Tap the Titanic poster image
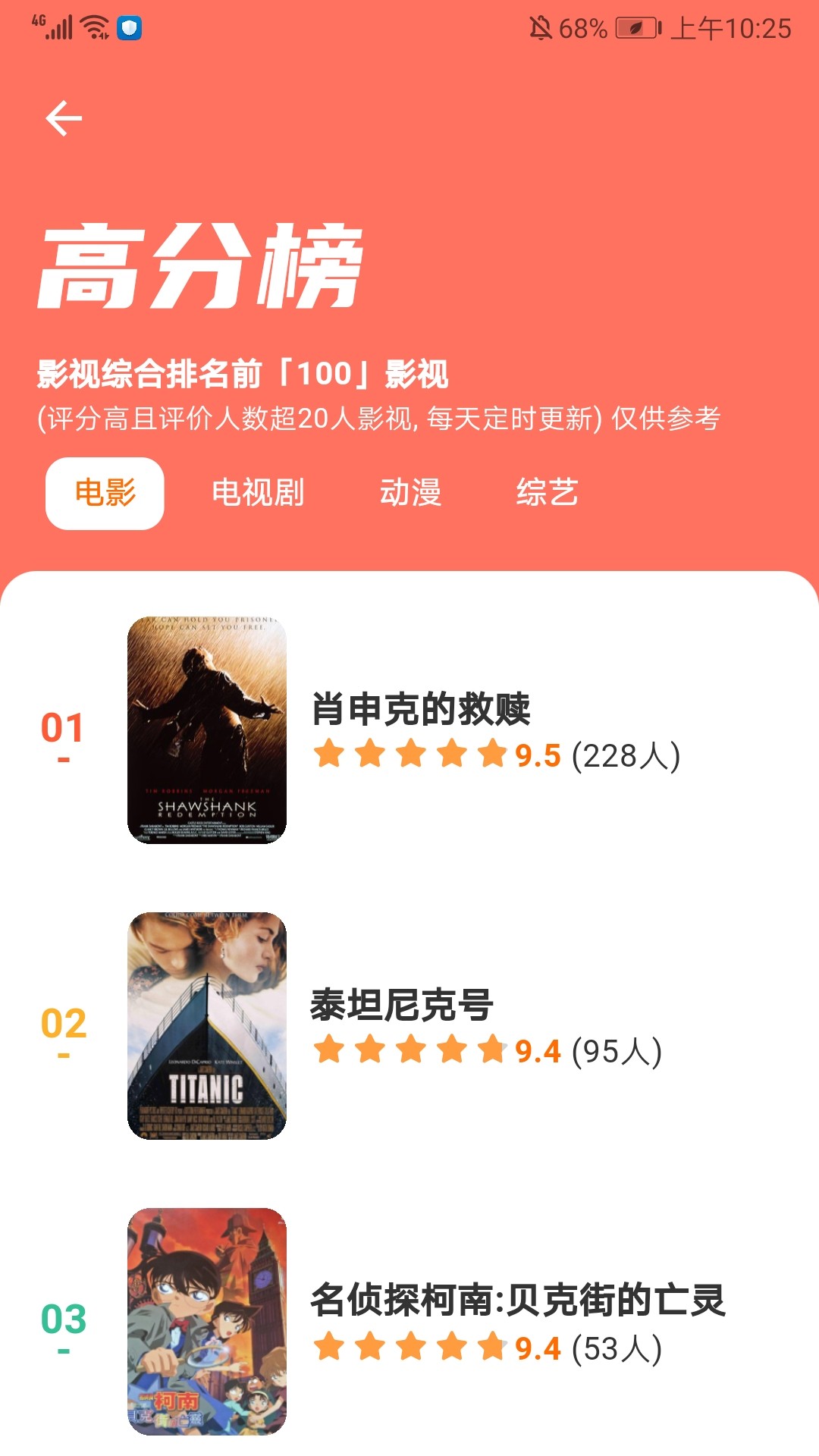Screen dimensions: 819x1456 pos(207,1021)
